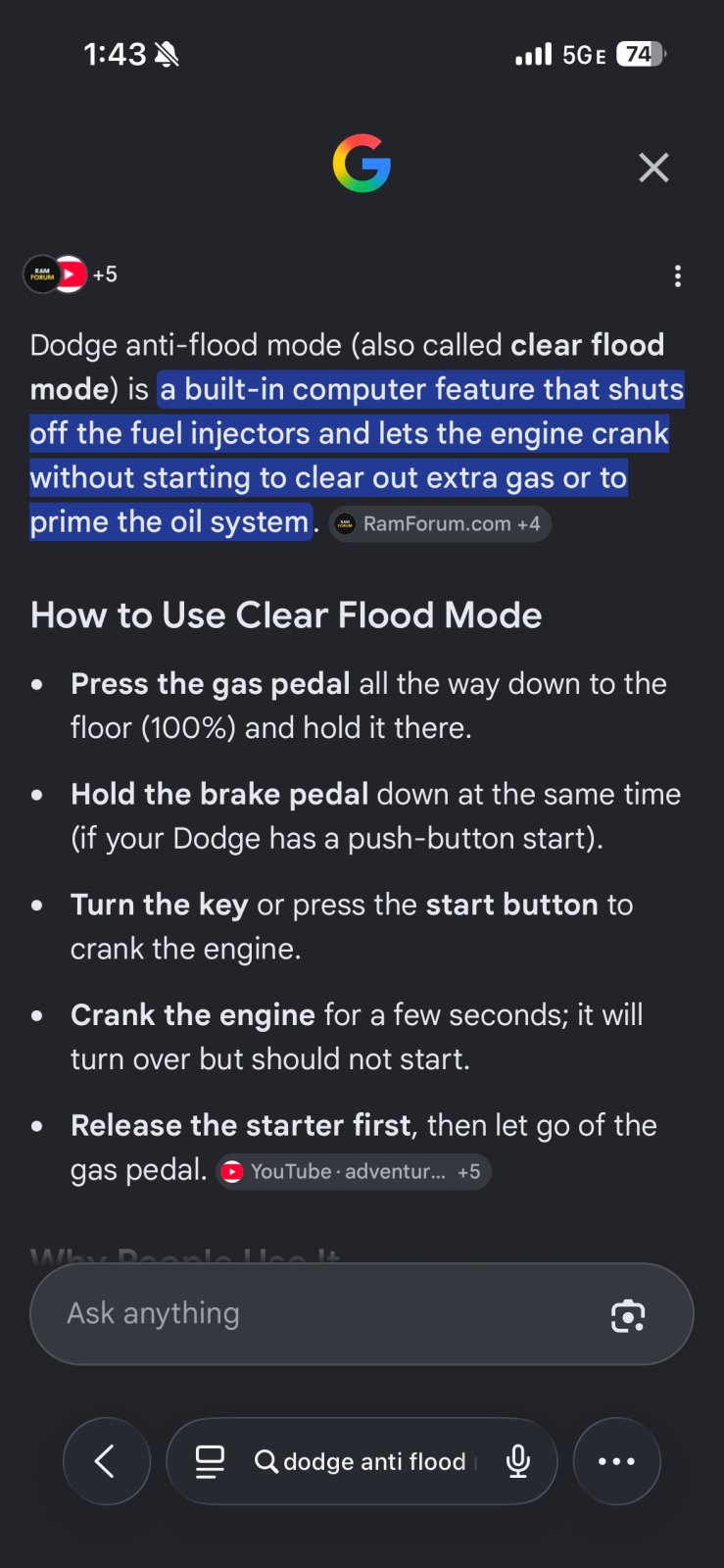Viewport: 724px width, 1568px height.
Task: Open camera lens search in Ask anything
Action: 628,1315
